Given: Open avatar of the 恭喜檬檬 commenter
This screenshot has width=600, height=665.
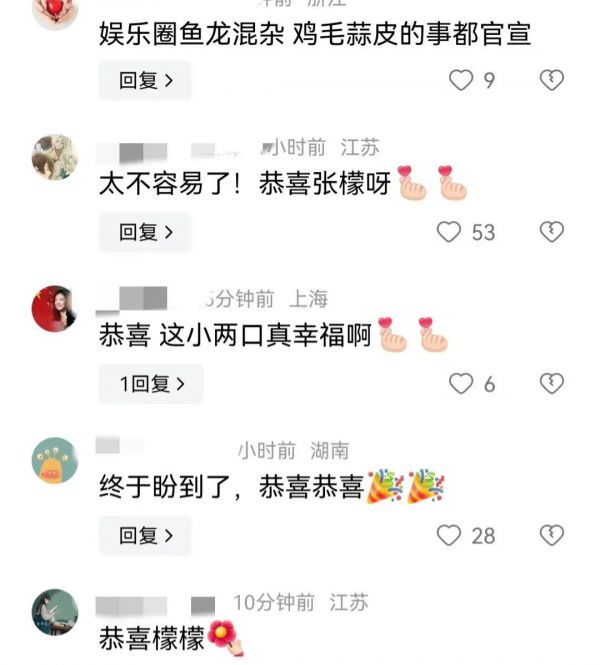Looking at the screenshot, I should (x=55, y=612).
